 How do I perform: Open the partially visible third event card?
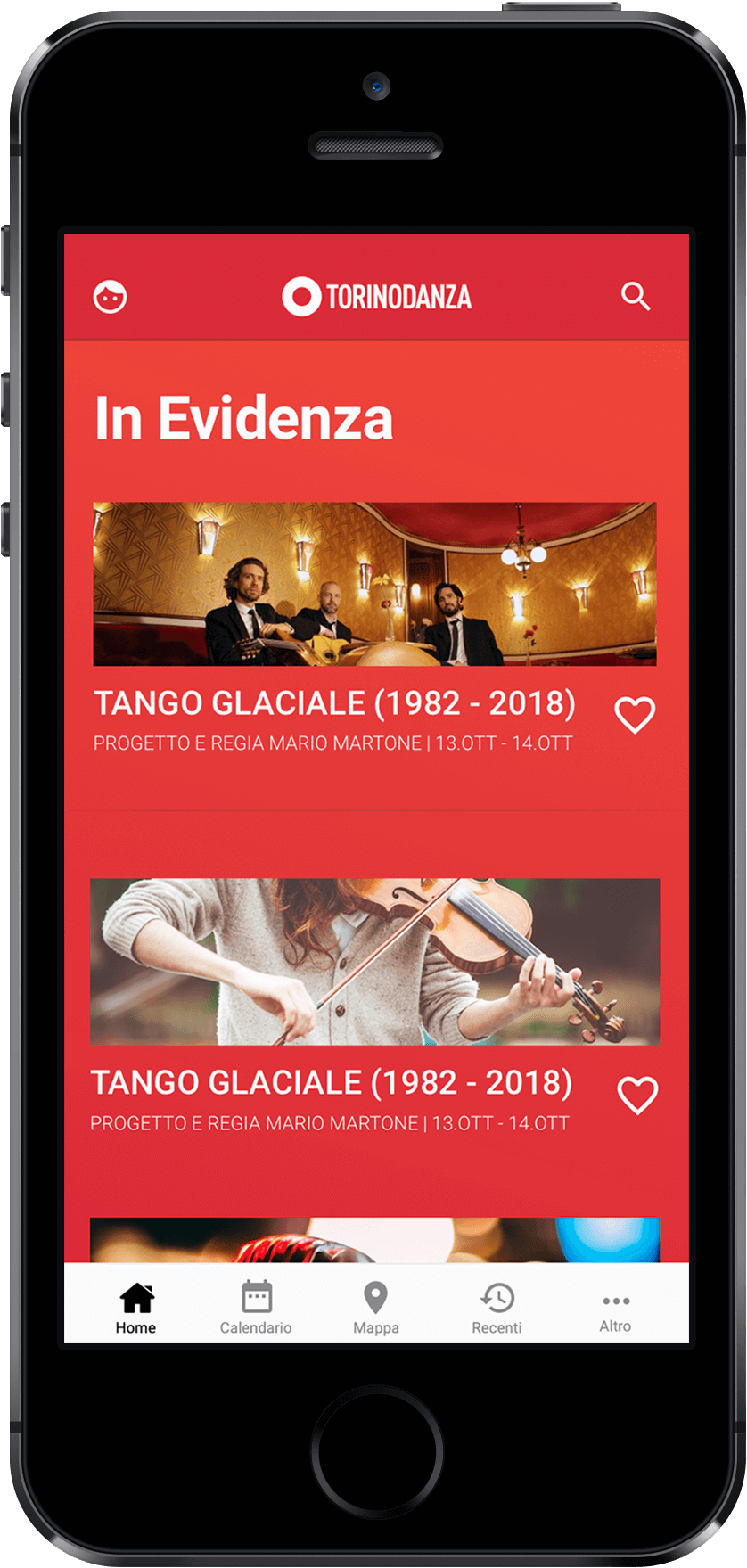point(374,1240)
